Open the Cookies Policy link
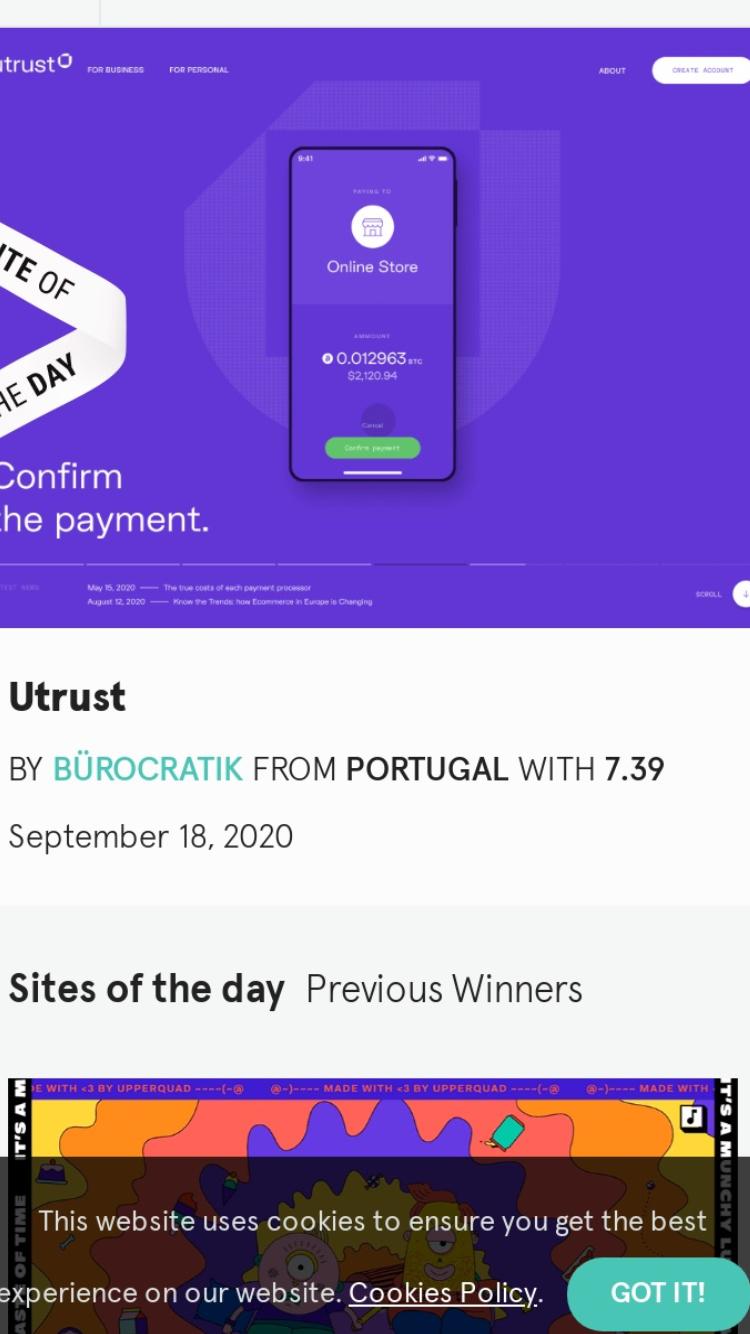This screenshot has height=1334, width=750. pyautogui.click(x=442, y=1293)
